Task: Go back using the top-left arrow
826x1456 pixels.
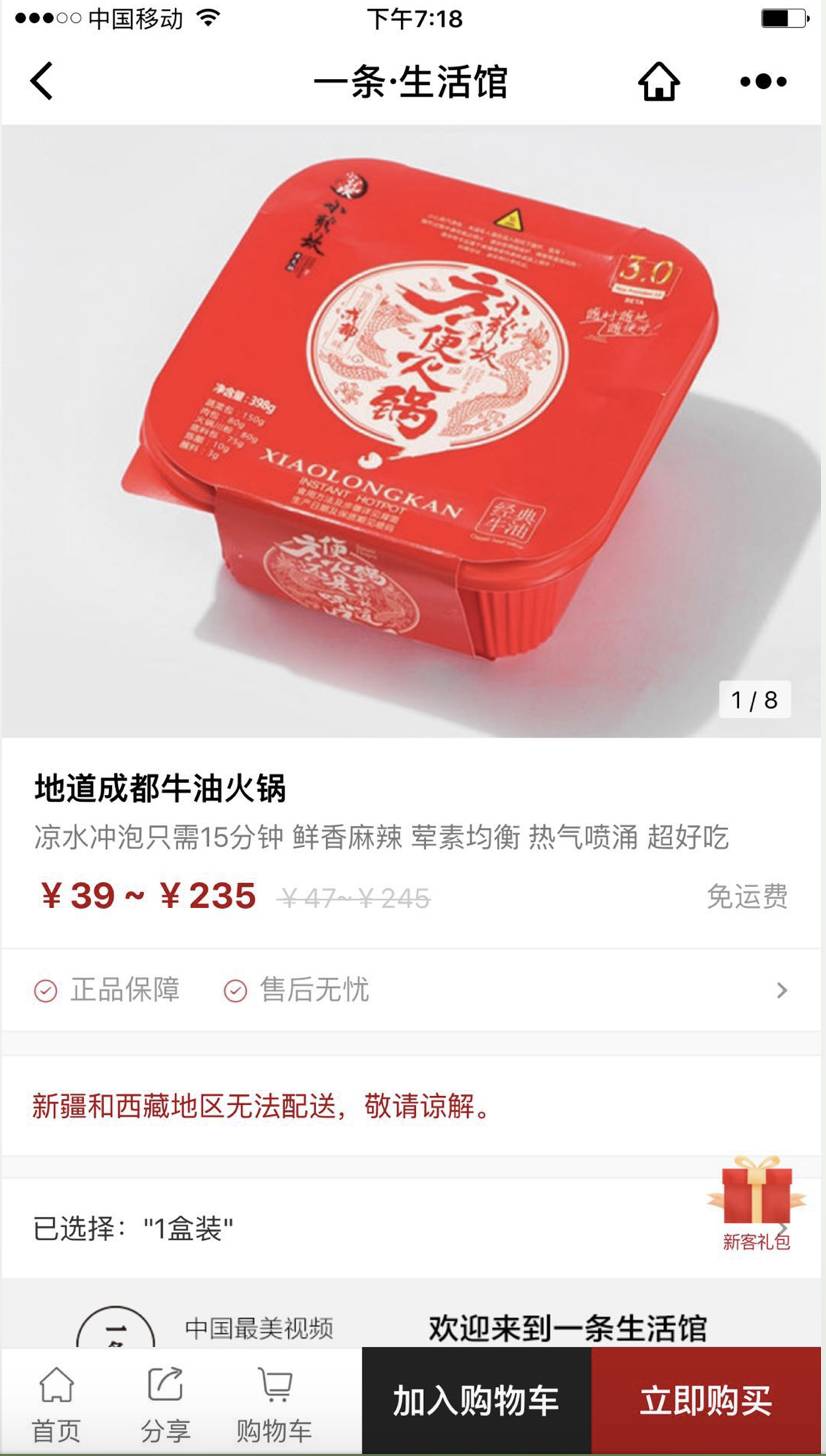Action: pyautogui.click(x=42, y=81)
